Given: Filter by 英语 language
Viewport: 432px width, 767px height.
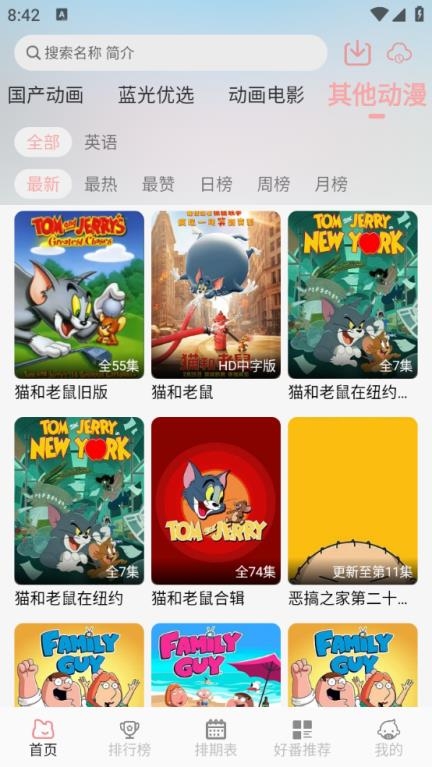Looking at the screenshot, I should click(100, 142).
